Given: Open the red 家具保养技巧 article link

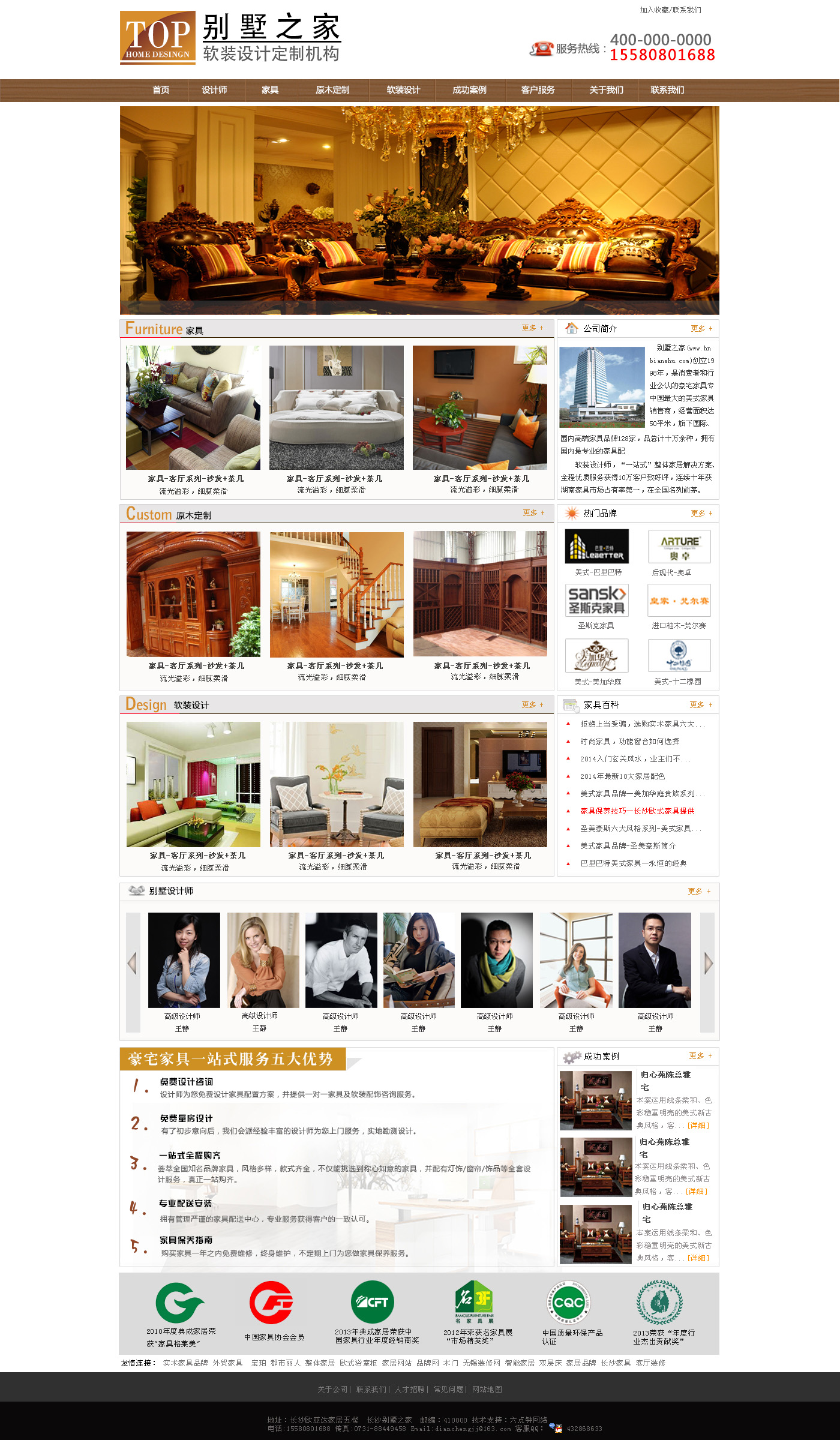Looking at the screenshot, I should (x=637, y=811).
